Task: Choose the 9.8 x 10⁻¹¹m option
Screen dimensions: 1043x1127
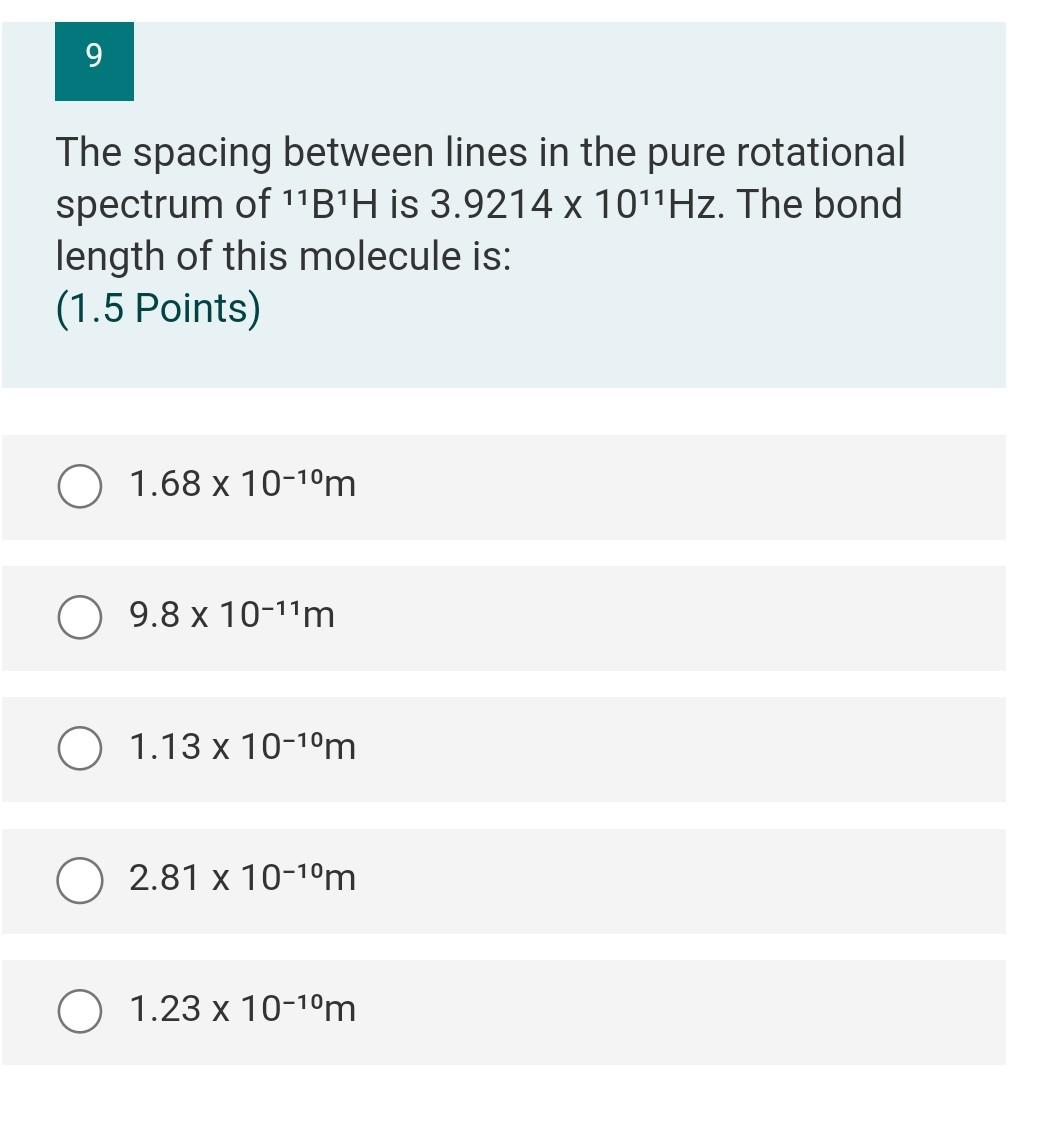Action: [79, 617]
